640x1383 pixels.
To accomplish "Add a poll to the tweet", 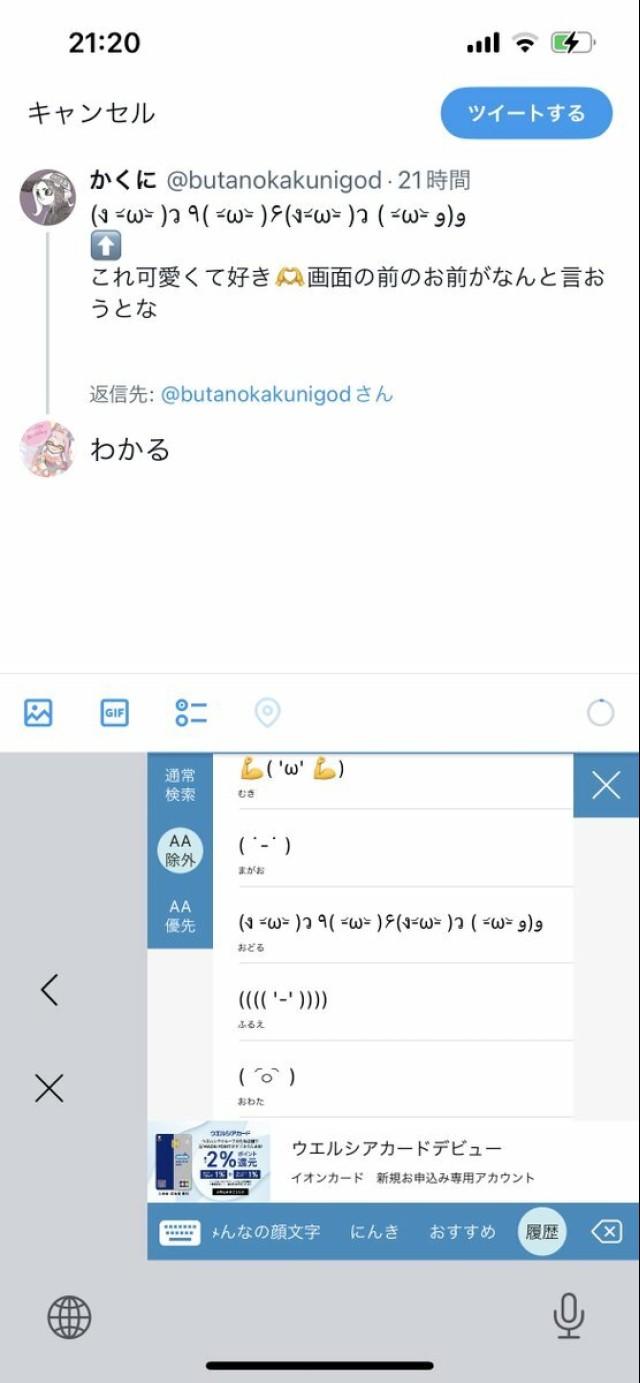I will pos(190,713).
